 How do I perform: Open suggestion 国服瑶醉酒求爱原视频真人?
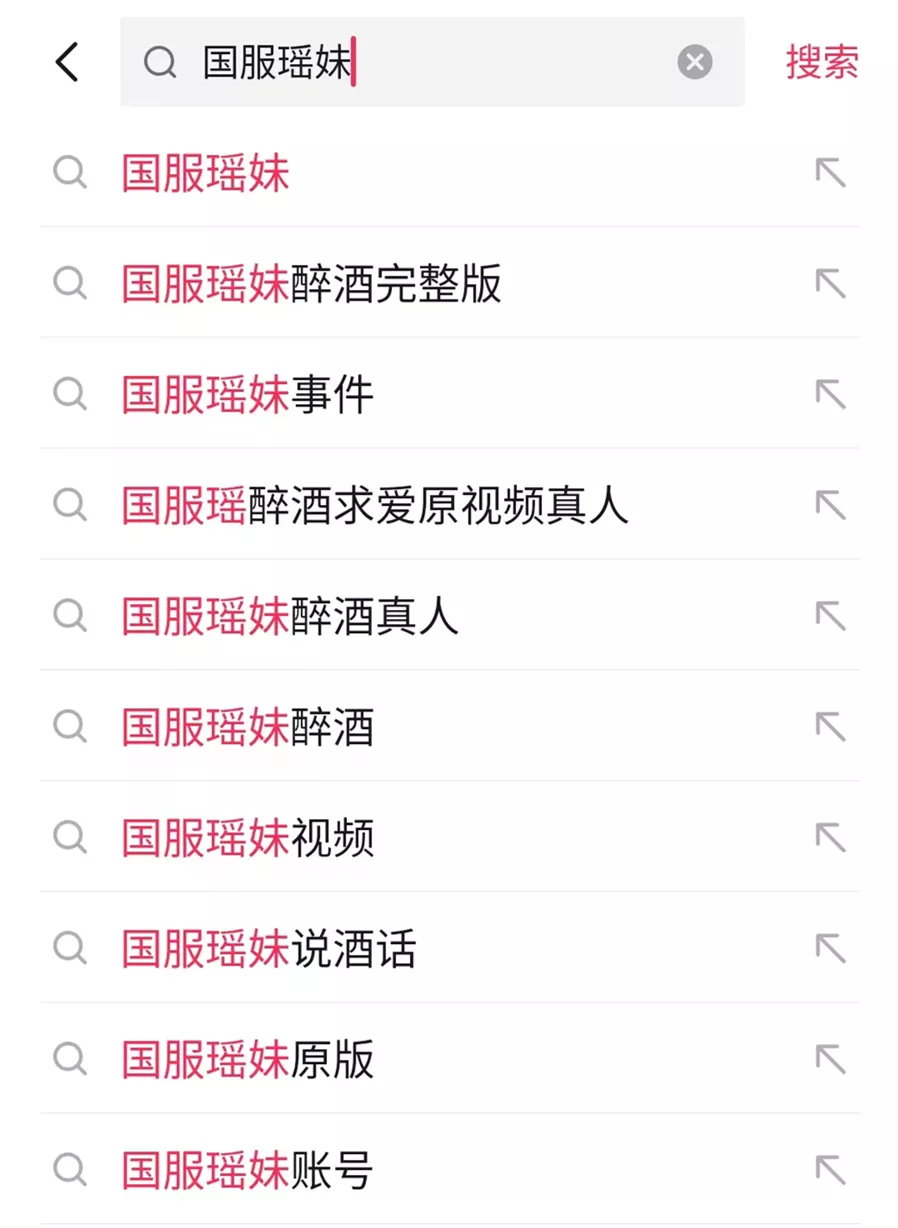pos(375,507)
